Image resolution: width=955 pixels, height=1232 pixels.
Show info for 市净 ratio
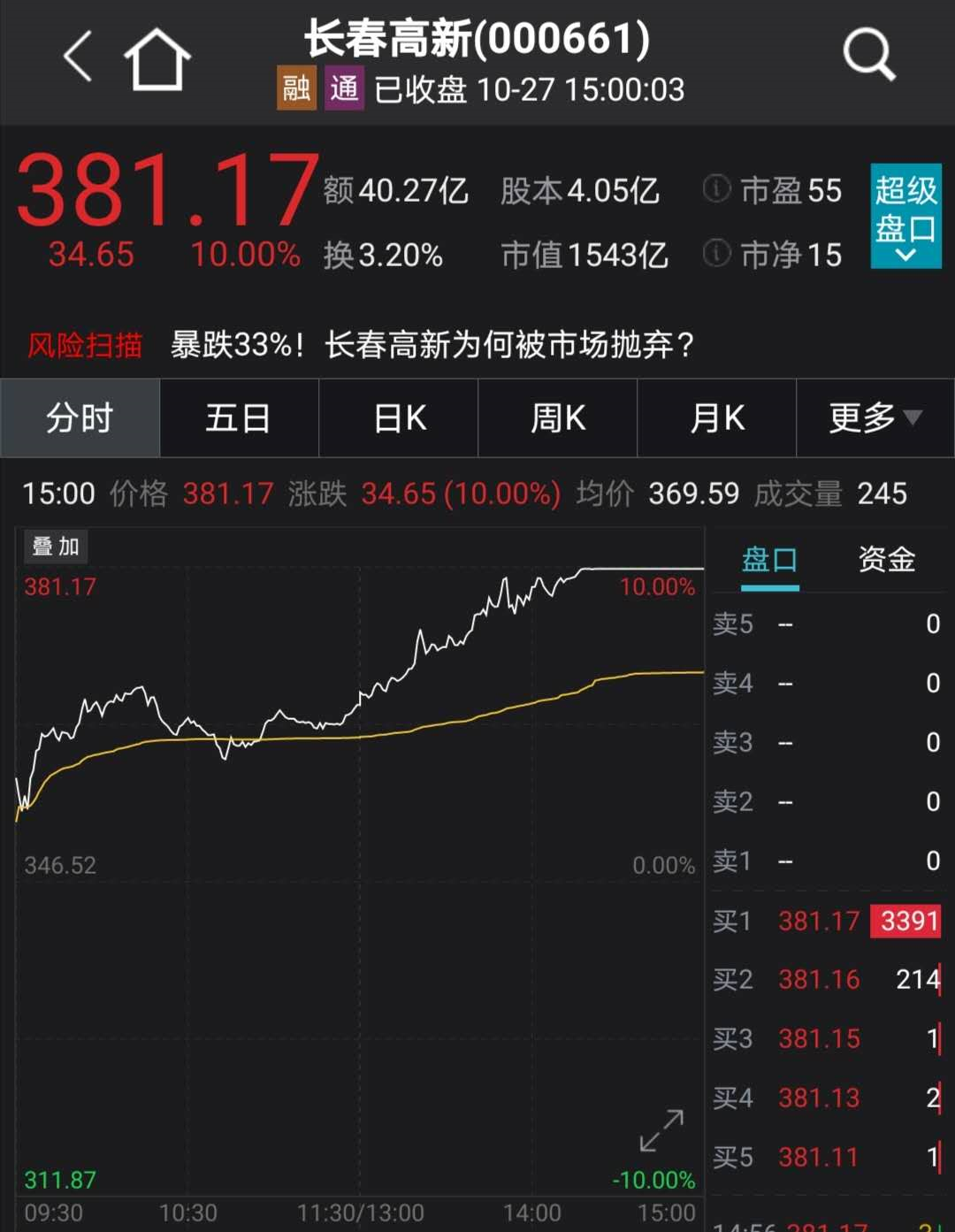[717, 255]
